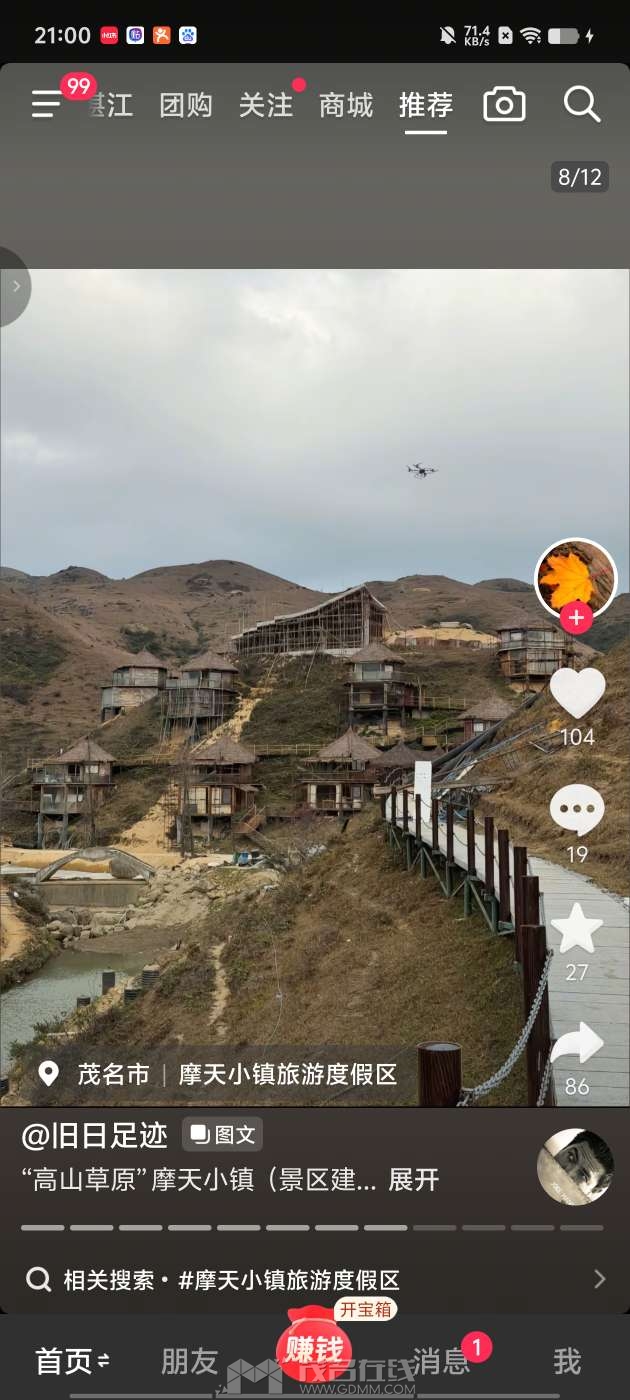Open the 消息 tab
This screenshot has width=630, height=1400.
coord(441,1361)
